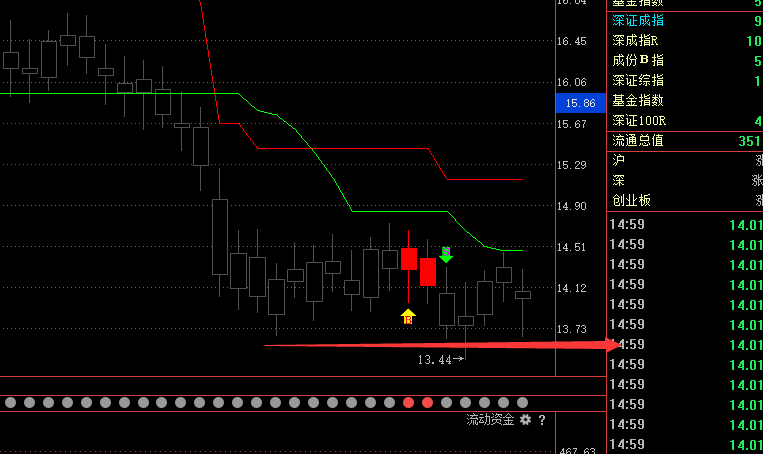Open the 成份B指 index row
The image size is (763, 454).
(684, 61)
